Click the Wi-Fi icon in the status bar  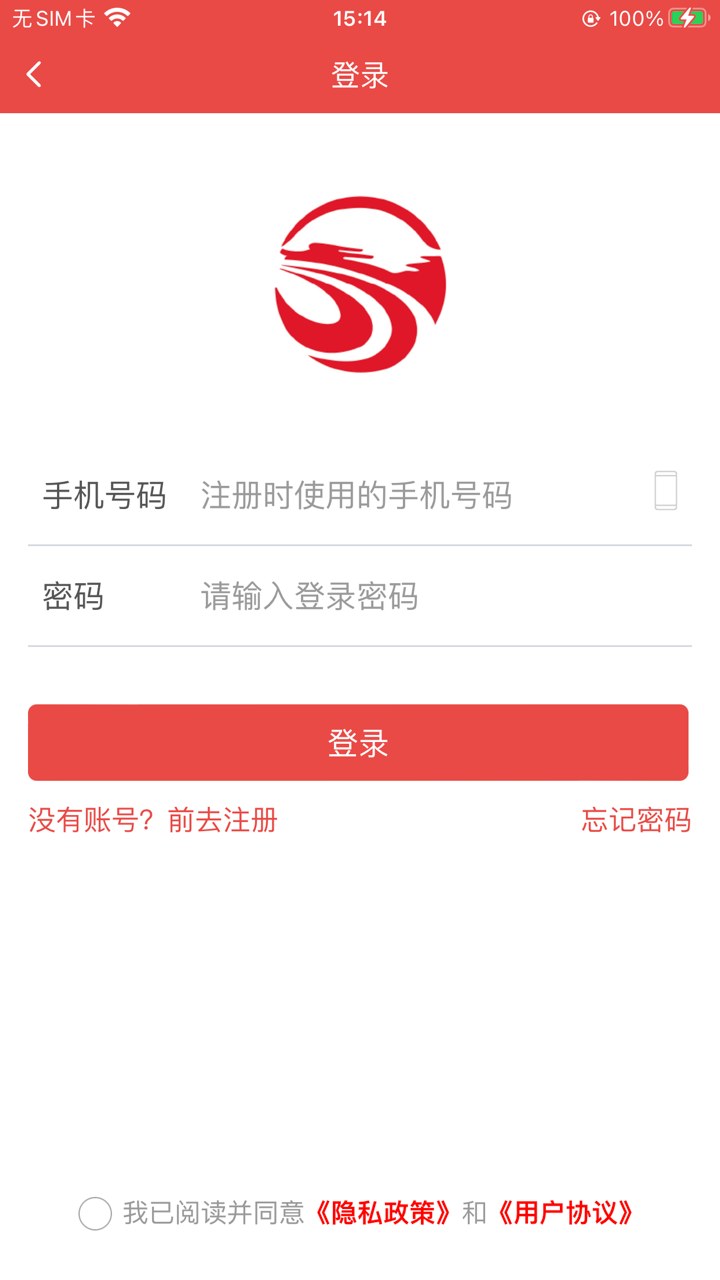(x=119, y=17)
